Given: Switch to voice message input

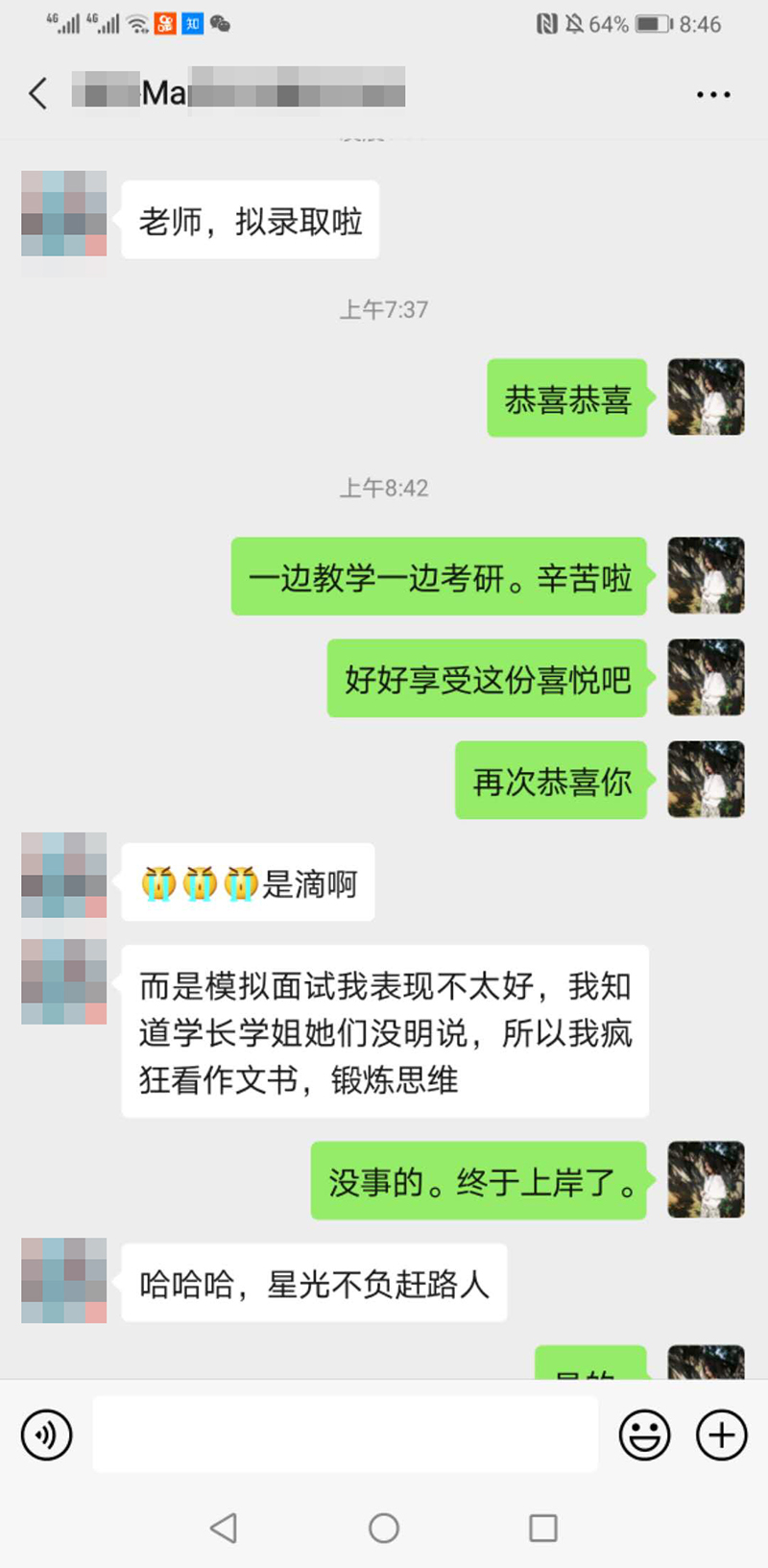Looking at the screenshot, I should click(x=46, y=1435).
